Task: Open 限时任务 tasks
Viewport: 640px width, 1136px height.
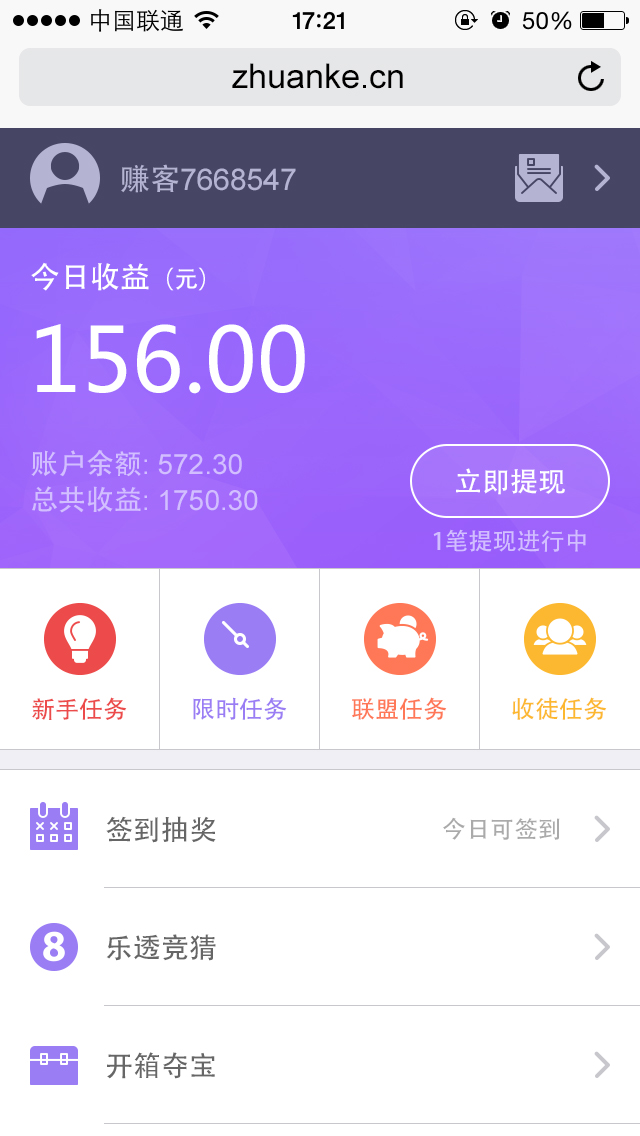Action: 240,659
